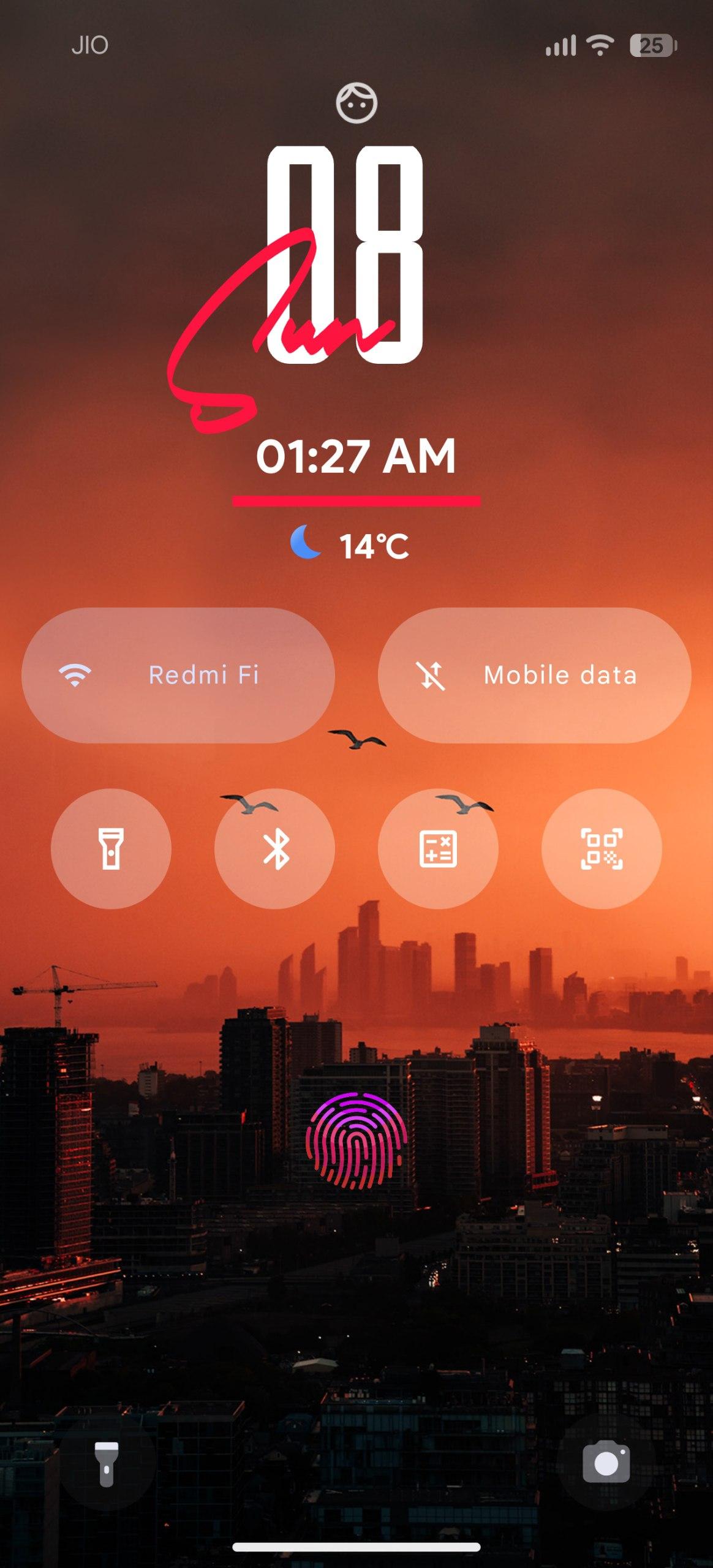
Task: Open the camera from the lock screen
Action: click(606, 1463)
